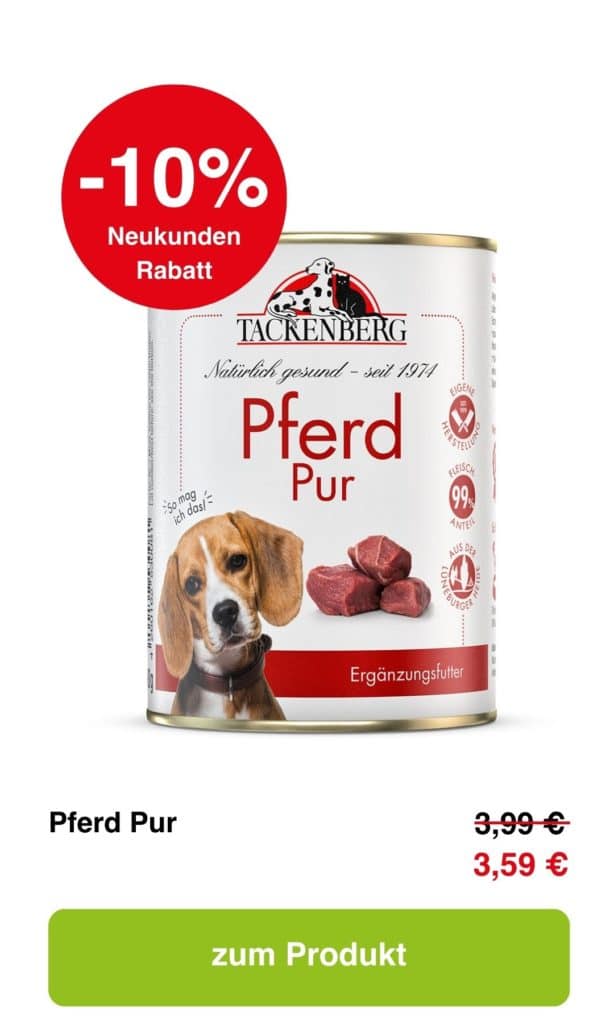Tap the green zum Produkt button
Screen dimensions: 614x1024
pyautogui.click(x=308, y=956)
